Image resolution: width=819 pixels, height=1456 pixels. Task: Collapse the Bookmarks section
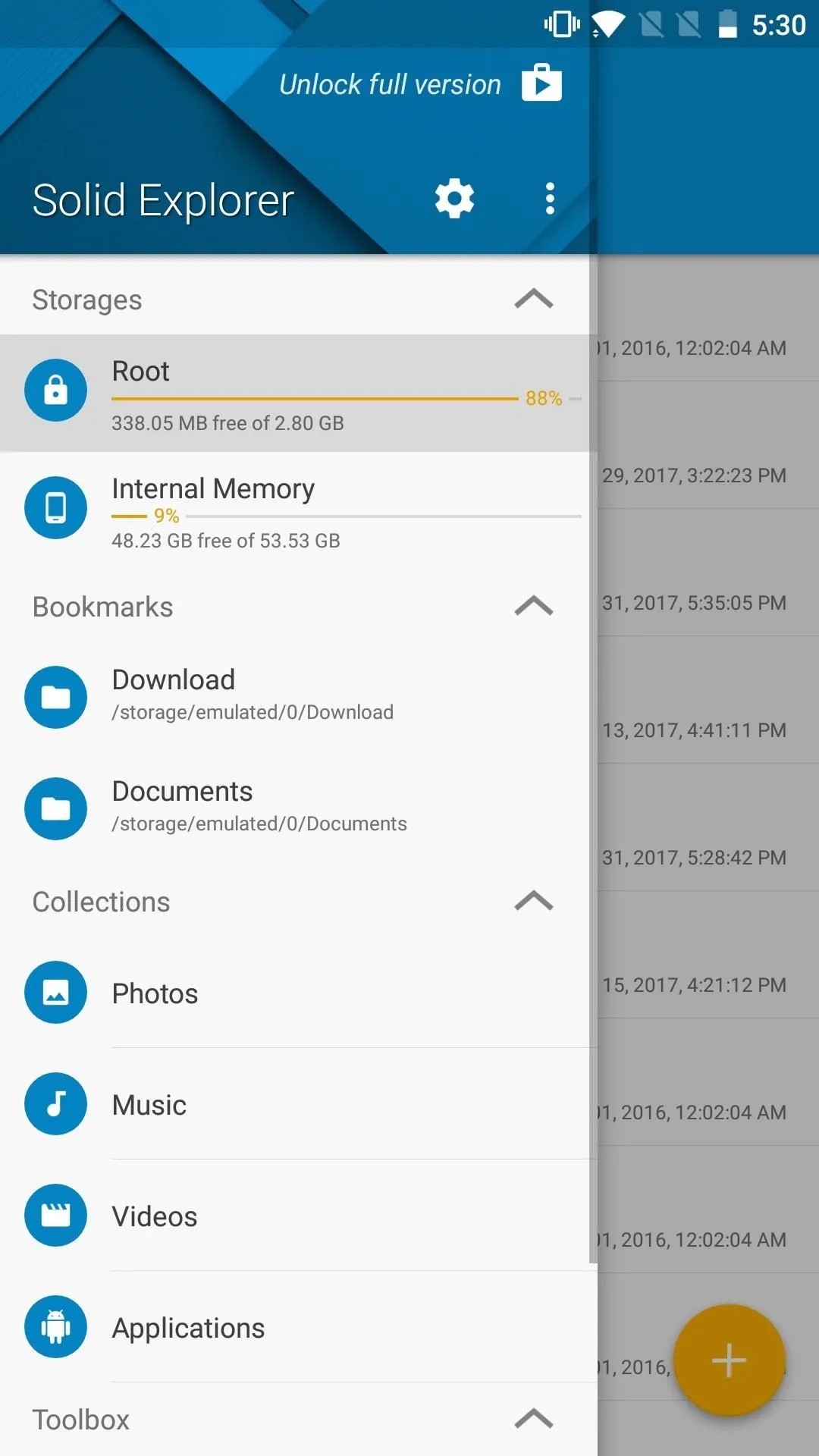click(x=533, y=607)
